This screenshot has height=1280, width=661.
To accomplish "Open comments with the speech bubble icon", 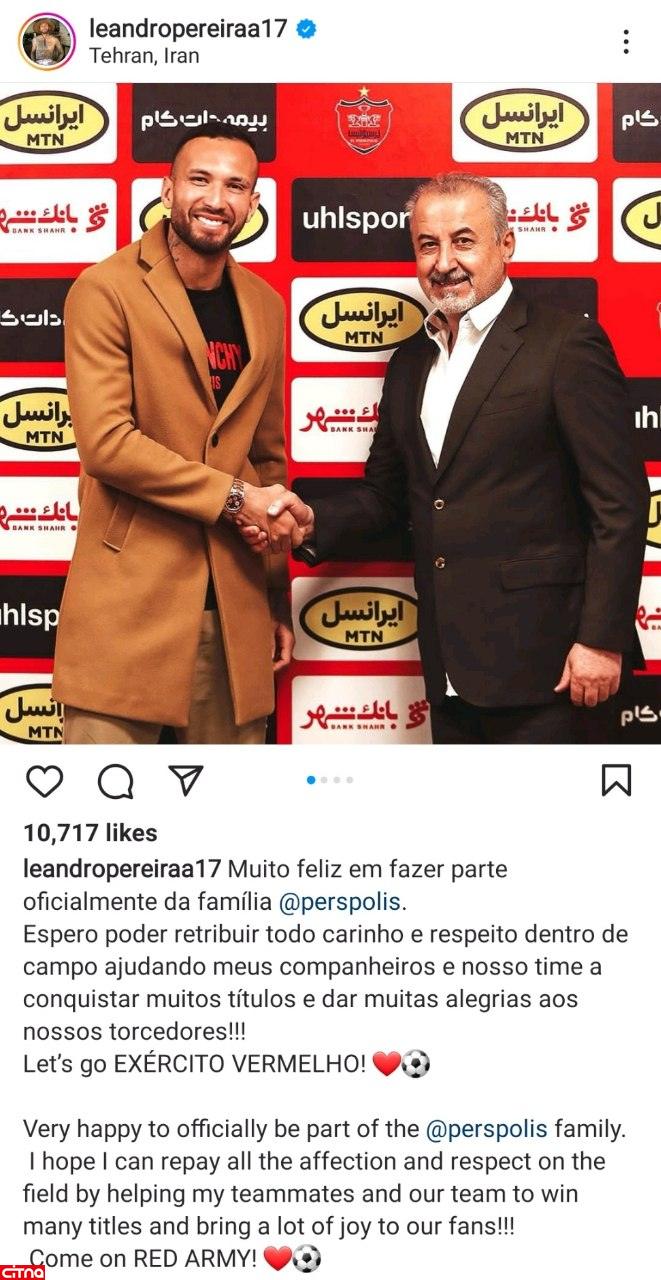I will [x=115, y=780].
